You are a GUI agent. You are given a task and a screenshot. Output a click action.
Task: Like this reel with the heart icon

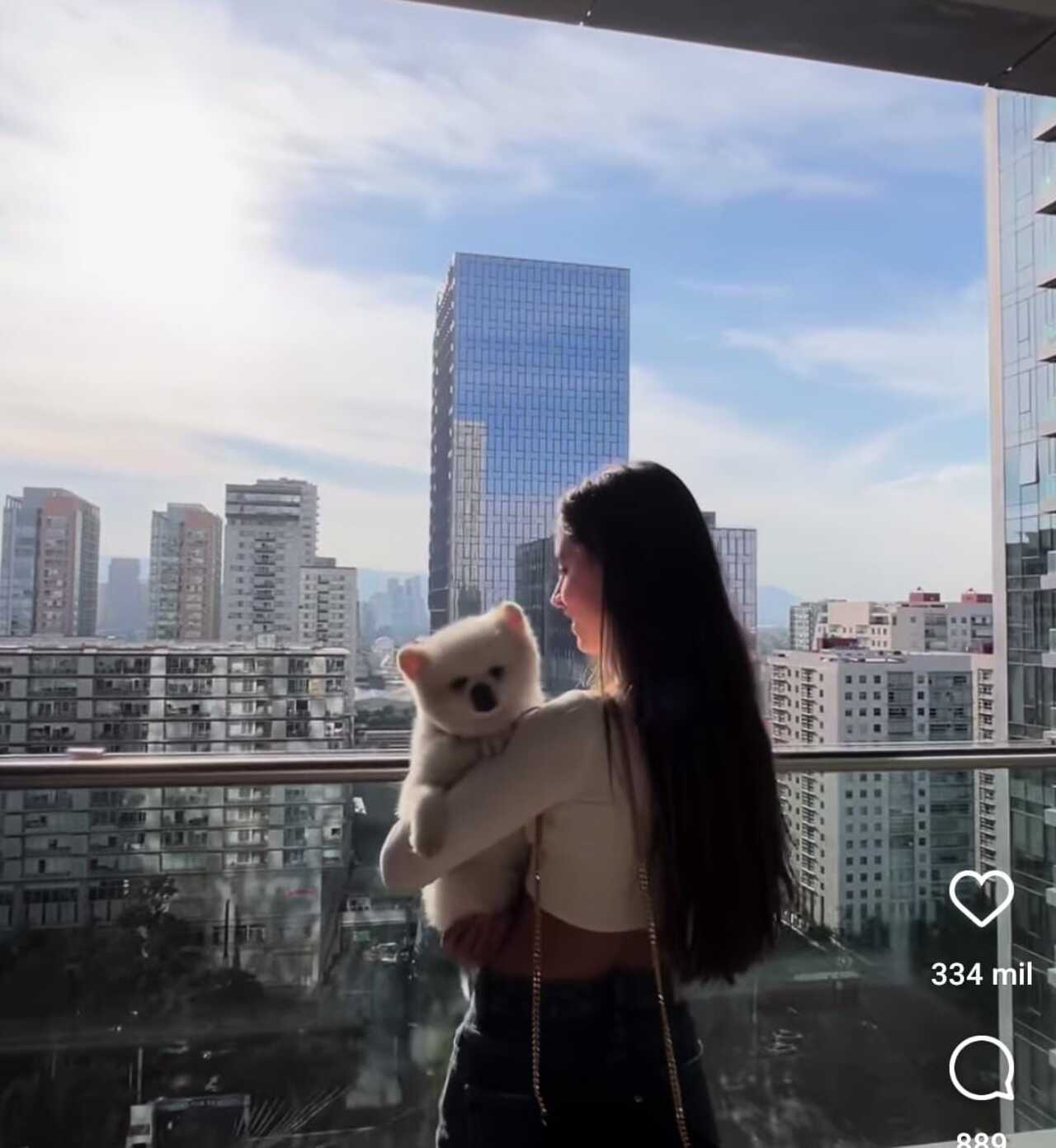[981, 899]
